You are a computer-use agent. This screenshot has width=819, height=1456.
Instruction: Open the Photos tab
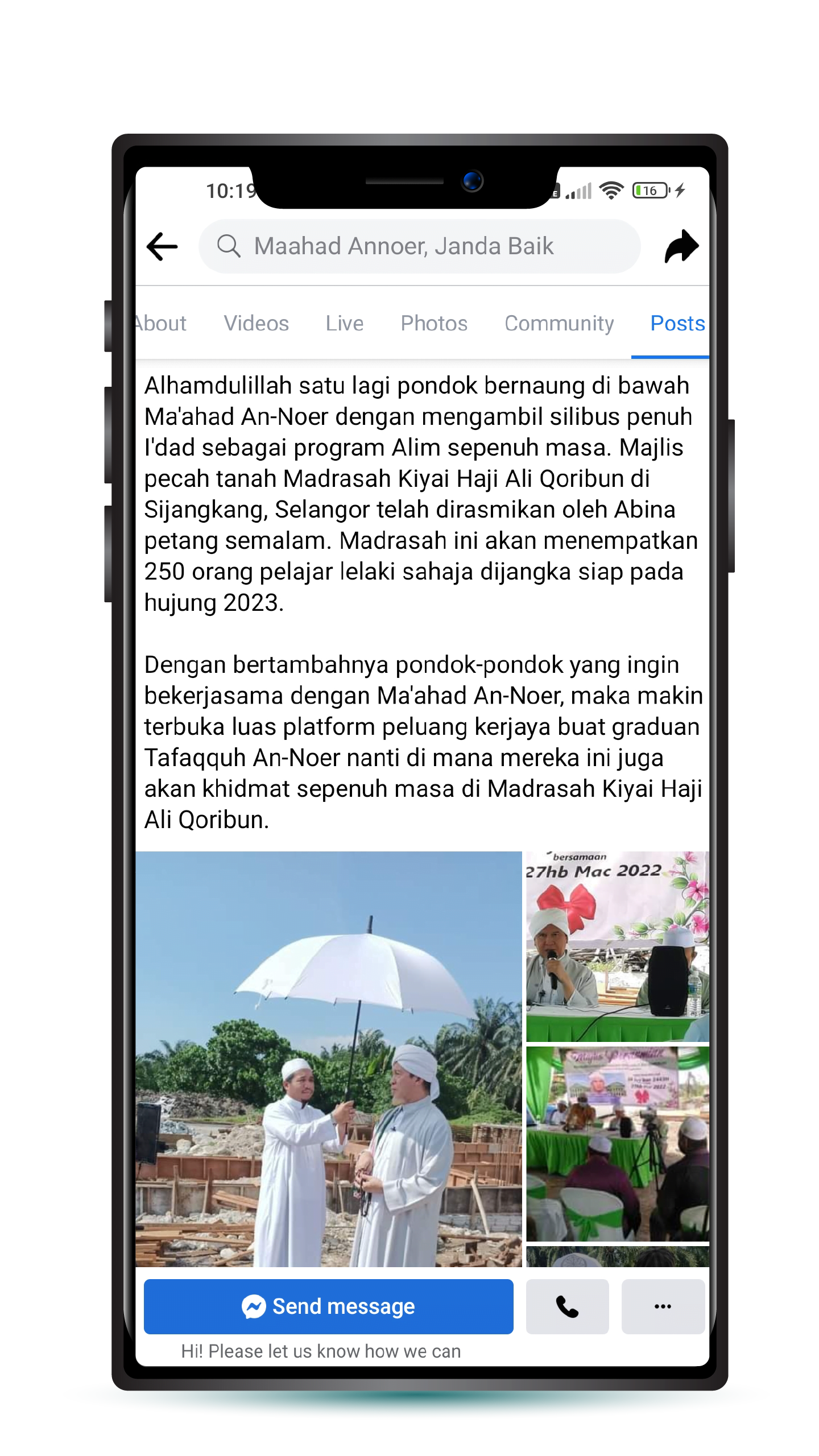434,323
